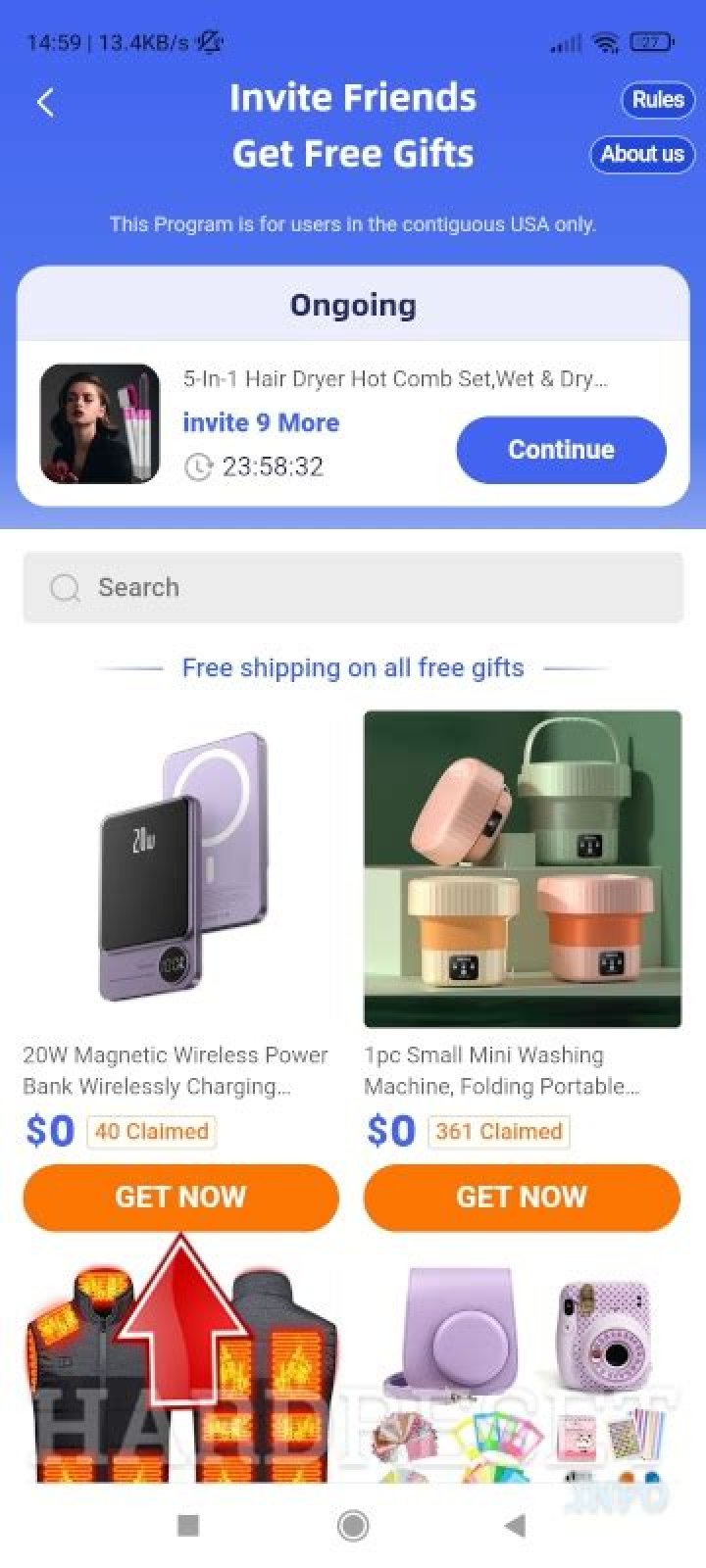This screenshot has height=1568, width=706.
Task: Get the Magnetic Wireless Power Bank now
Action: tap(180, 1197)
